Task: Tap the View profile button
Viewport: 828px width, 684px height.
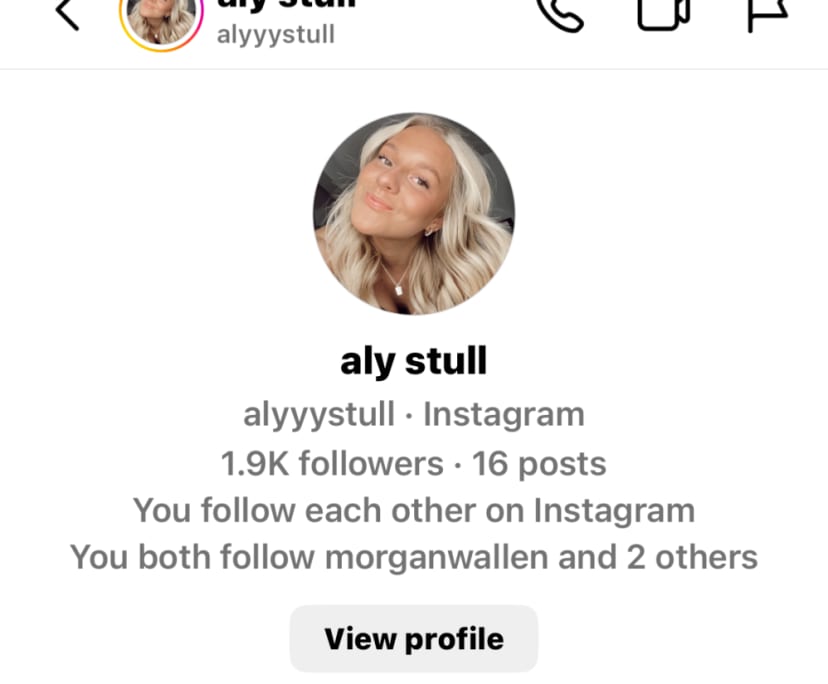Action: 413,638
